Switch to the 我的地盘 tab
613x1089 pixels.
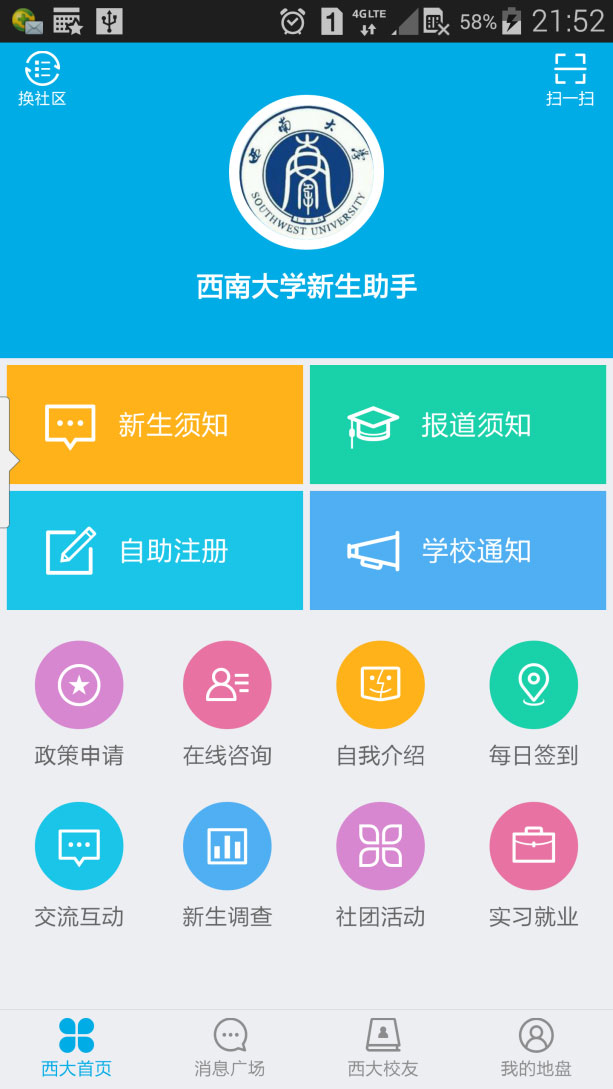536,1048
